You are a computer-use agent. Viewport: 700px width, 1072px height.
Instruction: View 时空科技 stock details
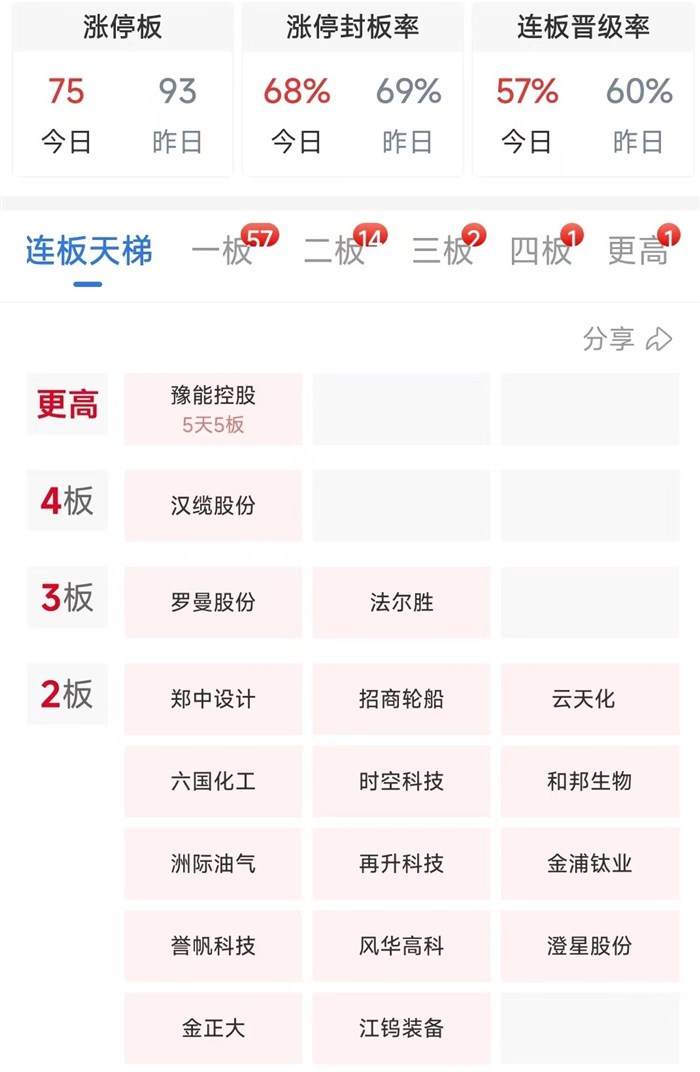tap(401, 781)
